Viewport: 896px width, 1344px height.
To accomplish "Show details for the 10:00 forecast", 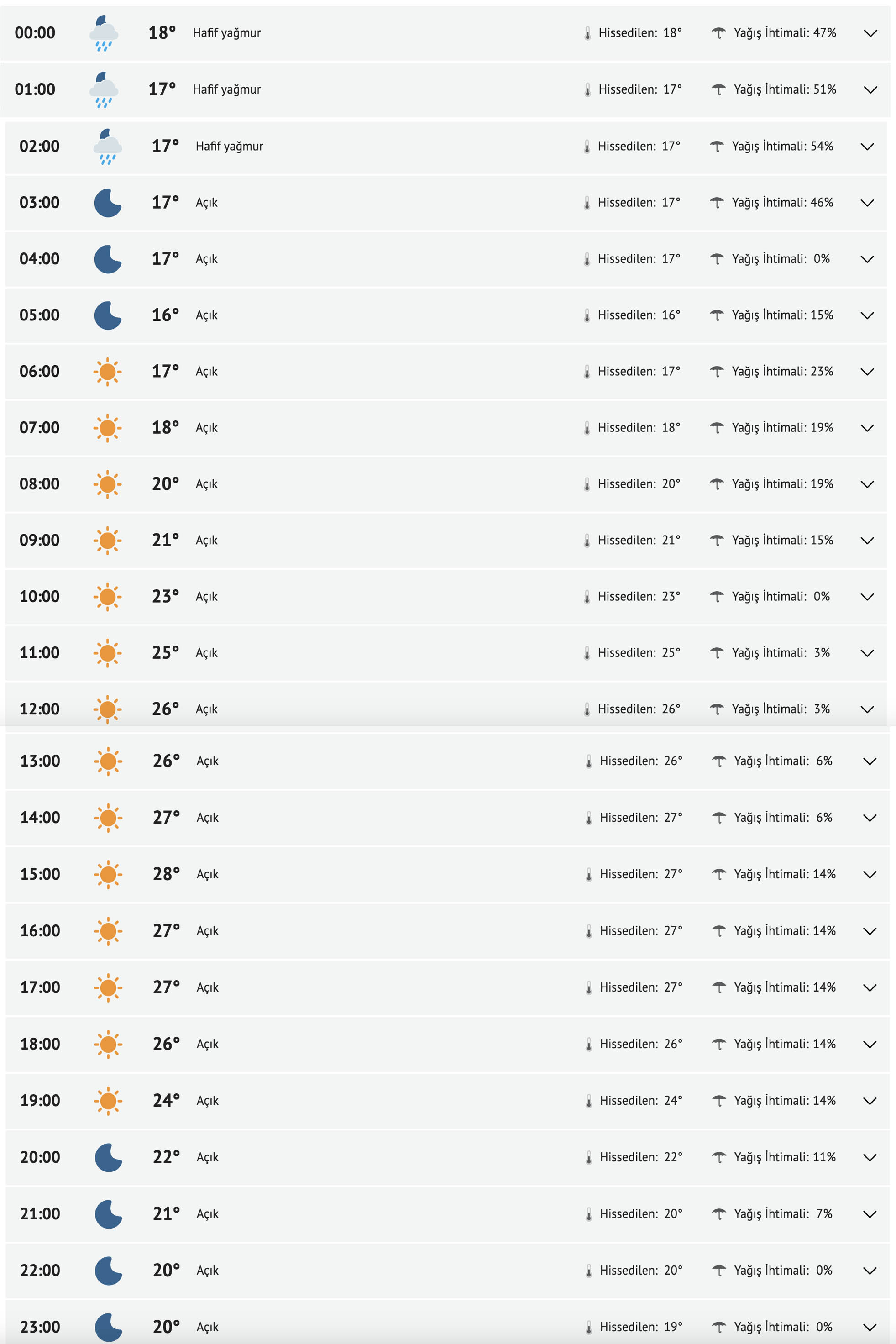I will (x=867, y=597).
